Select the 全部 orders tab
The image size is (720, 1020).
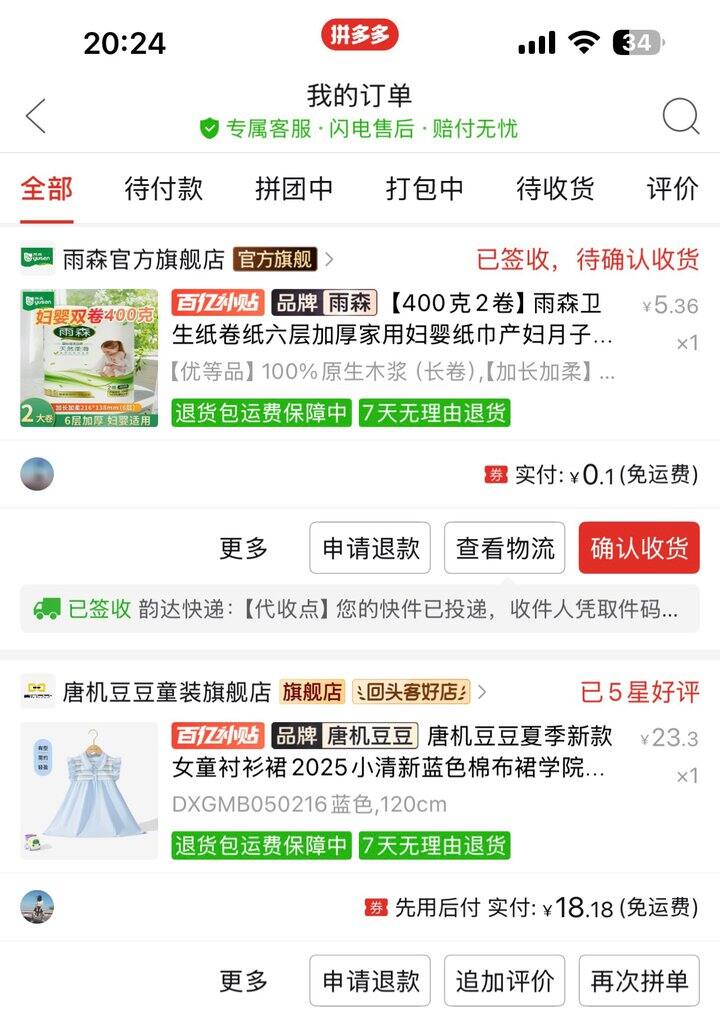pos(47,188)
